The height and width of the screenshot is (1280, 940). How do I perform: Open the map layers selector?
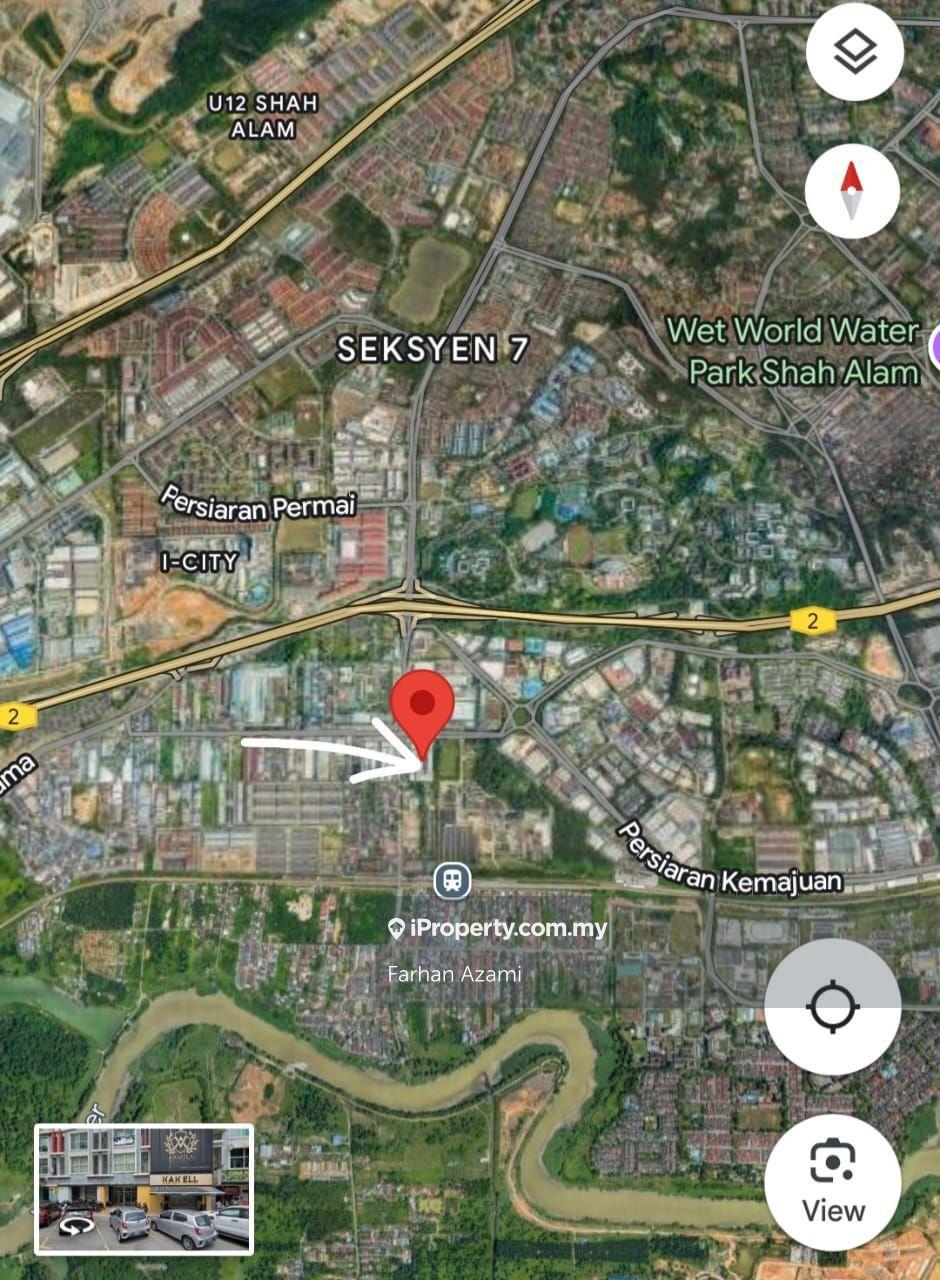(855, 52)
